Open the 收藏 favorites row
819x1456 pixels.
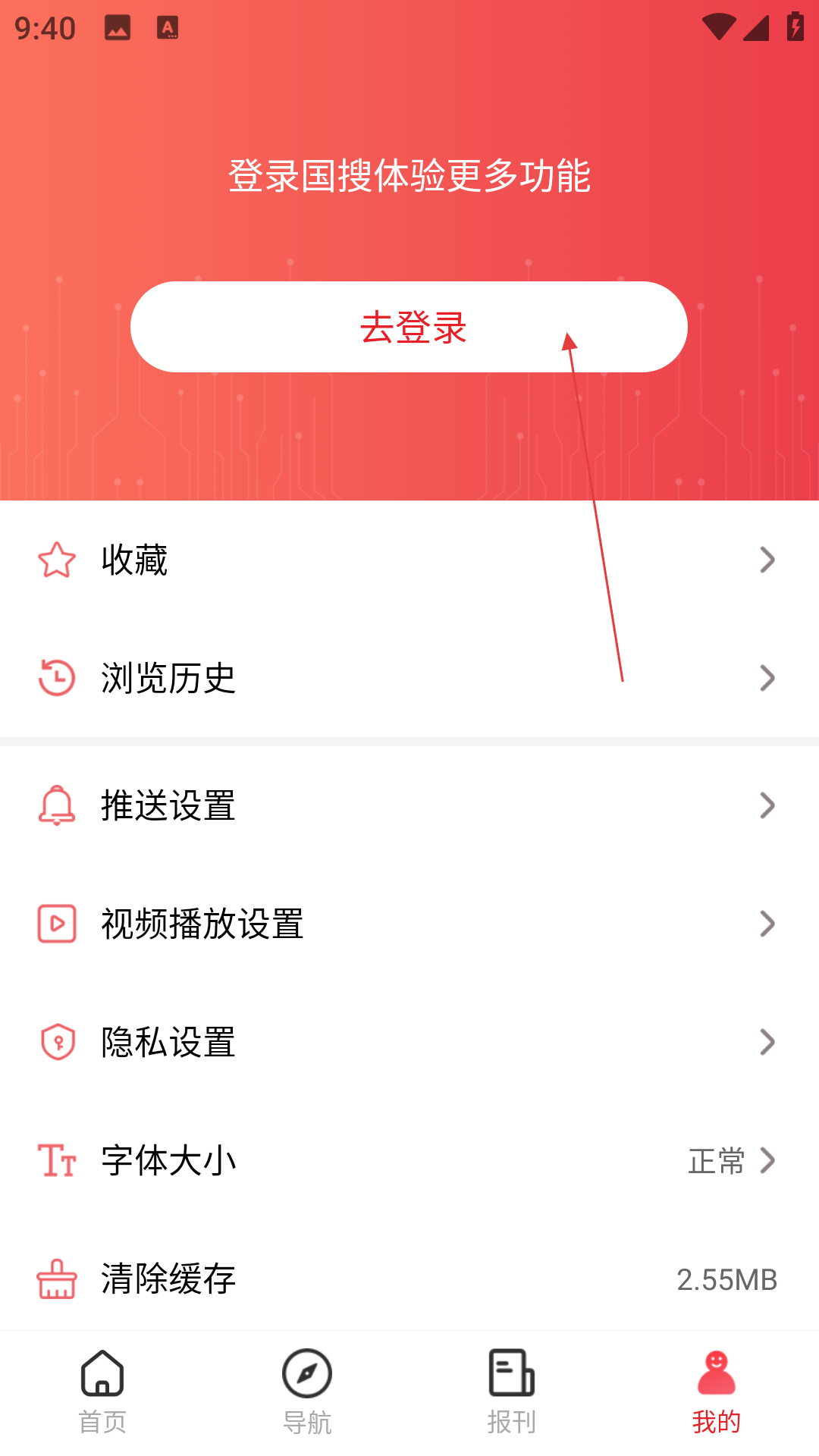click(409, 560)
